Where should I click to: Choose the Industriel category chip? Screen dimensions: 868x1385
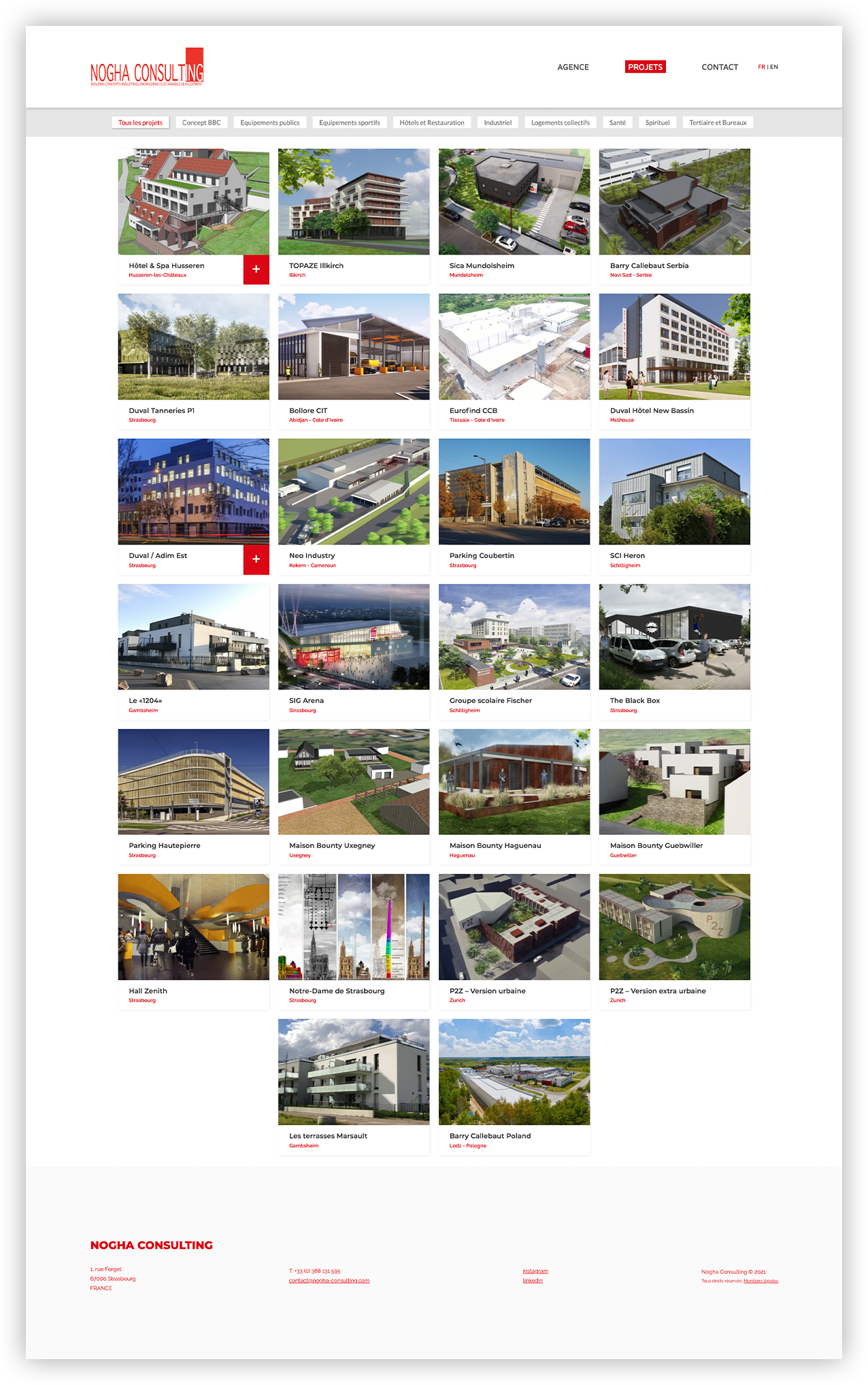click(x=497, y=123)
